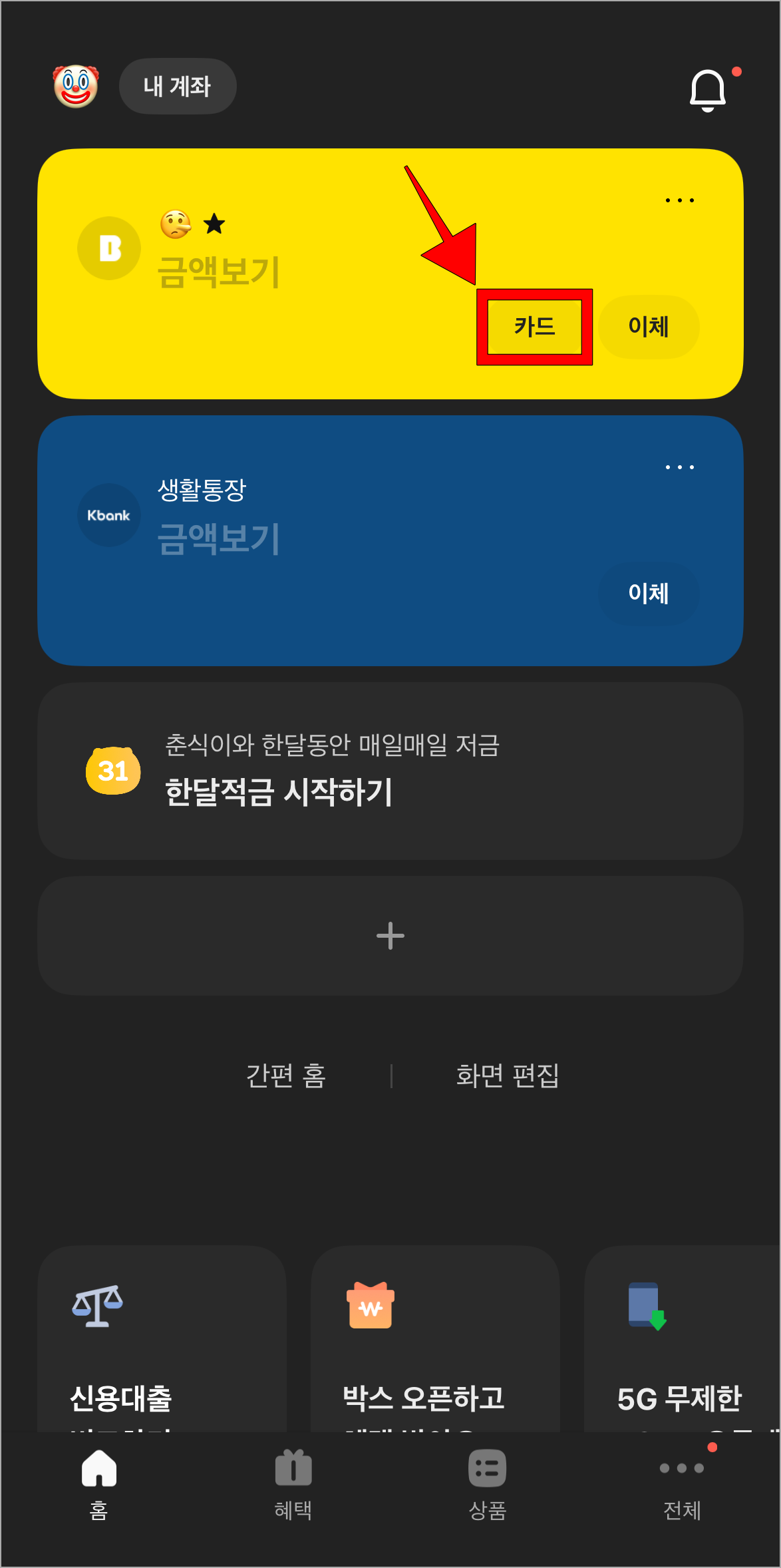Screen dimensions: 781x1568
Task: Tap the 31 Chunsik savings icon
Action: (x=112, y=770)
